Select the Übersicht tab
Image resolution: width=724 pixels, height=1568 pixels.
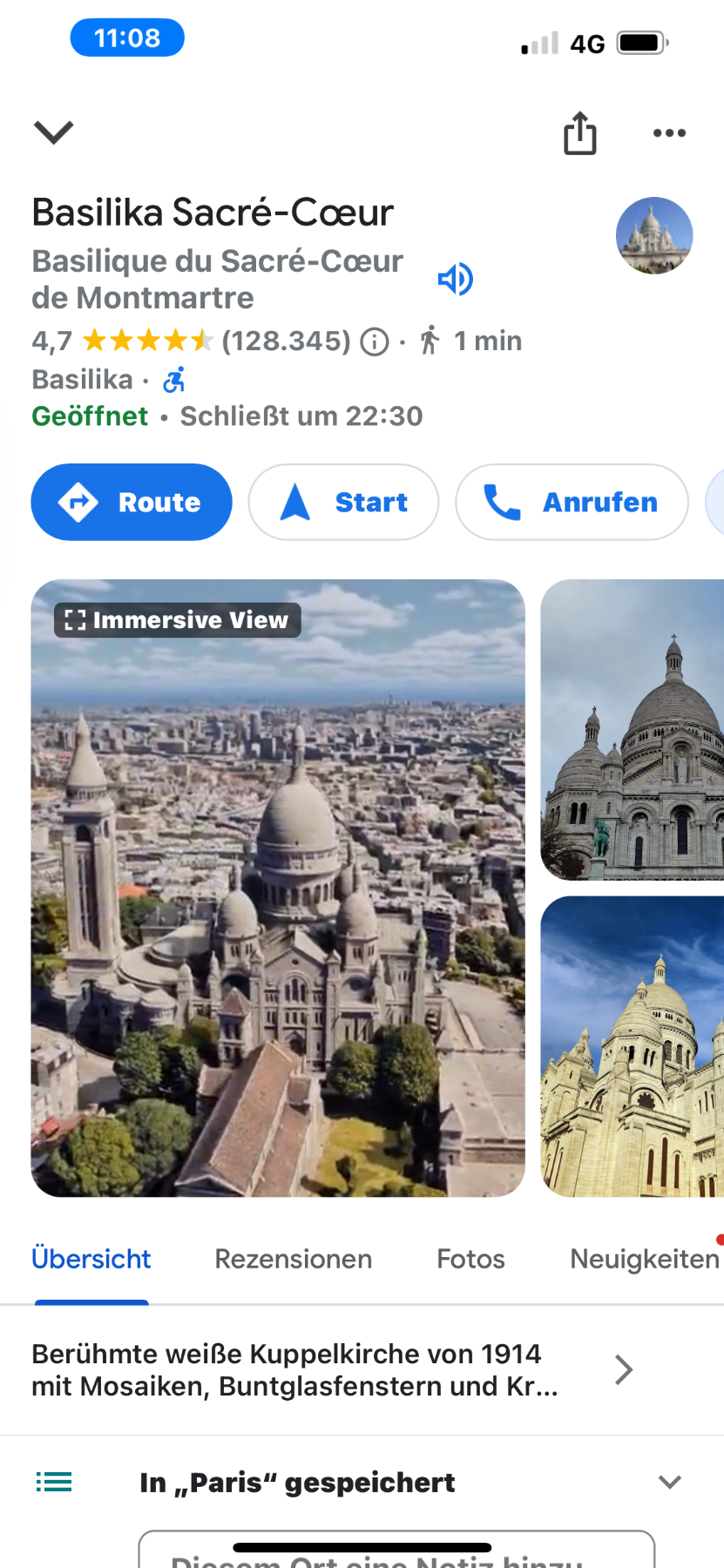click(91, 1260)
